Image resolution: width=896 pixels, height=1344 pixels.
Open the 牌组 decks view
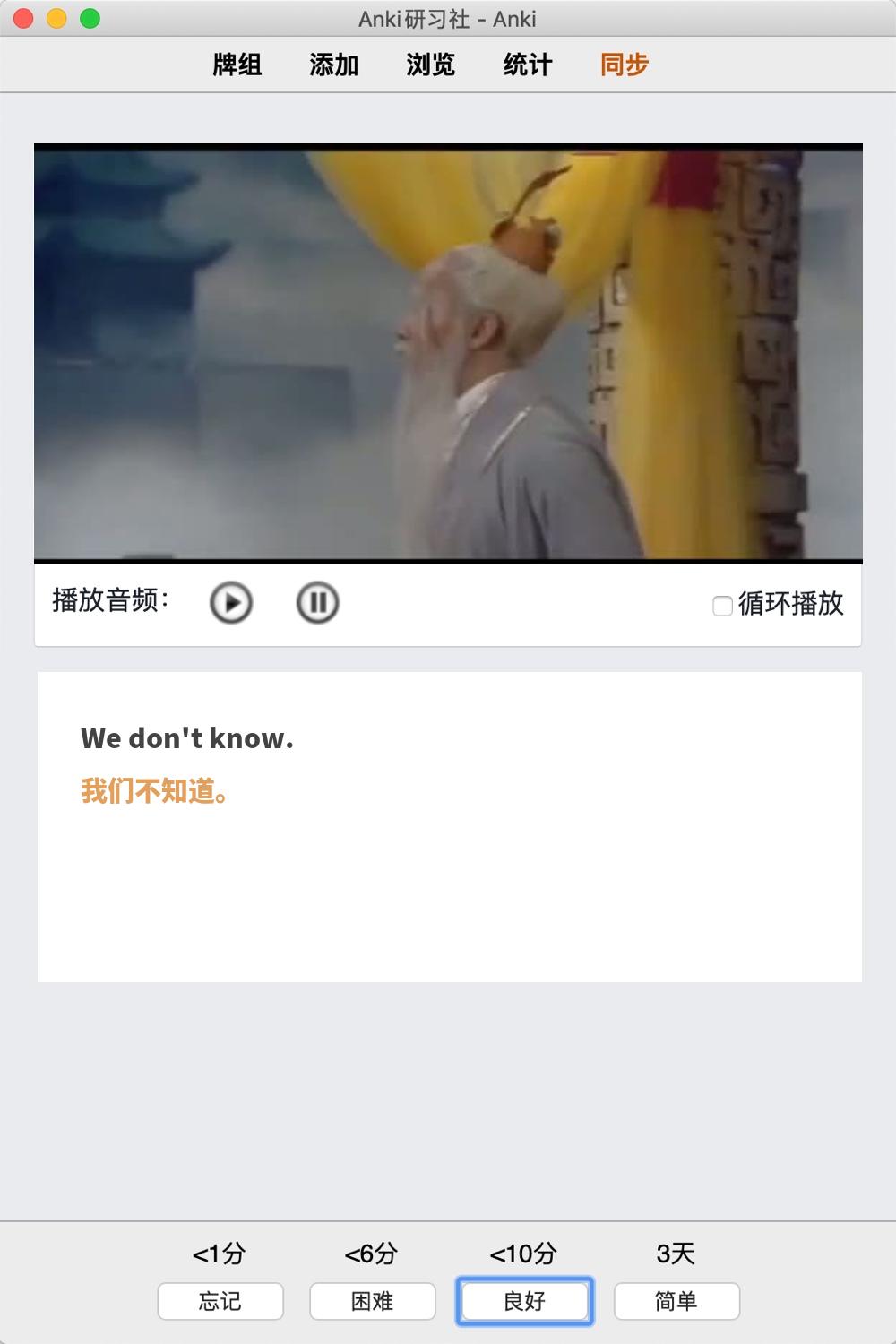click(237, 65)
